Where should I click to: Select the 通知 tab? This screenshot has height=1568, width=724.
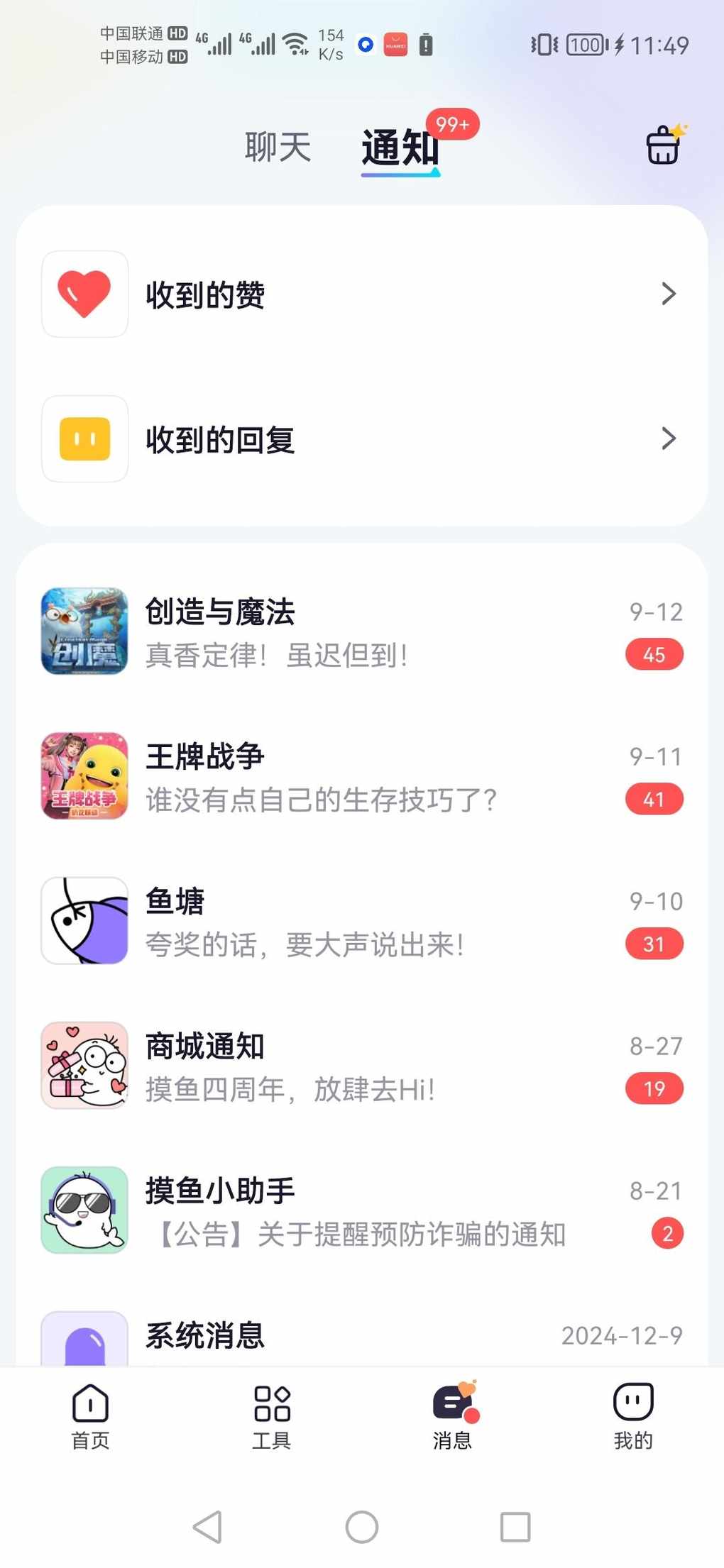pyautogui.click(x=400, y=148)
